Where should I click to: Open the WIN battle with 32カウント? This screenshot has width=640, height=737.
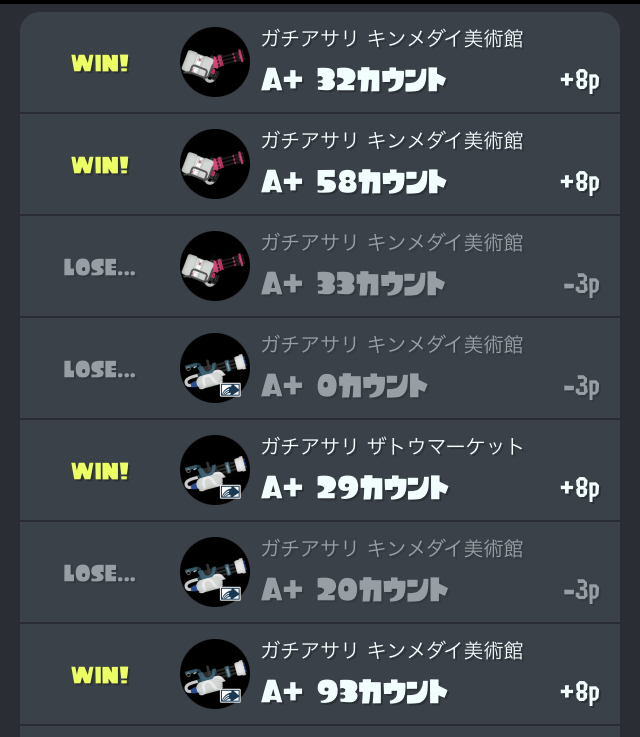pyautogui.click(x=320, y=63)
